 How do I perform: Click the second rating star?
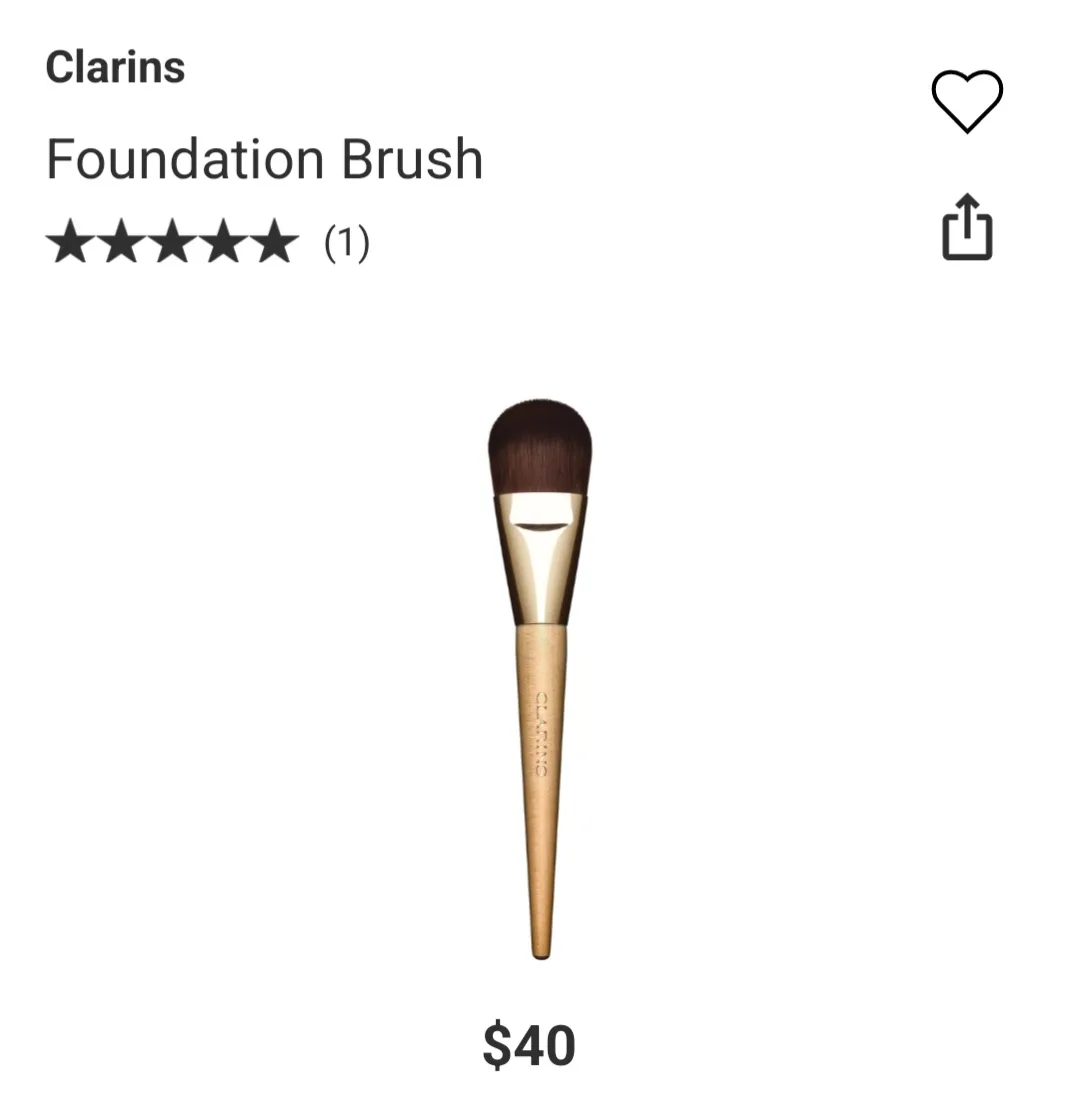(x=123, y=240)
